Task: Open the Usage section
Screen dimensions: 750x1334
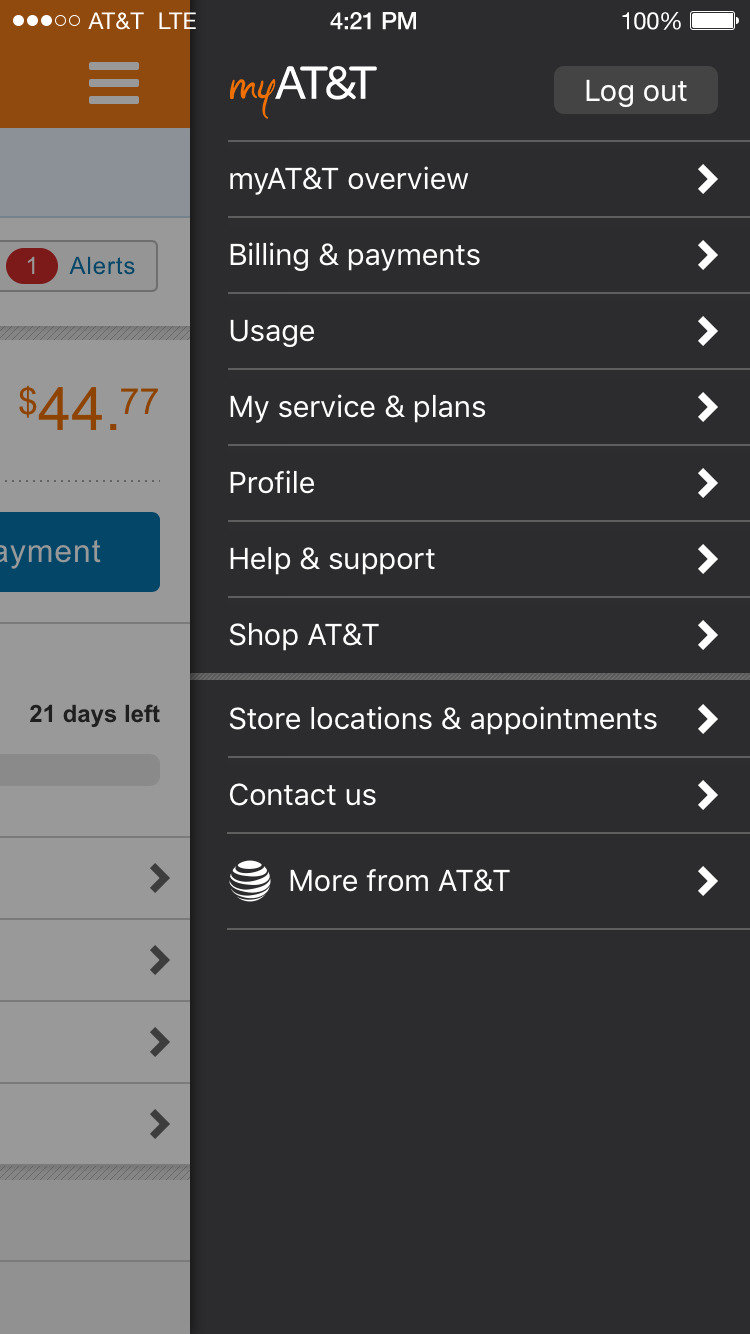Action: point(470,332)
